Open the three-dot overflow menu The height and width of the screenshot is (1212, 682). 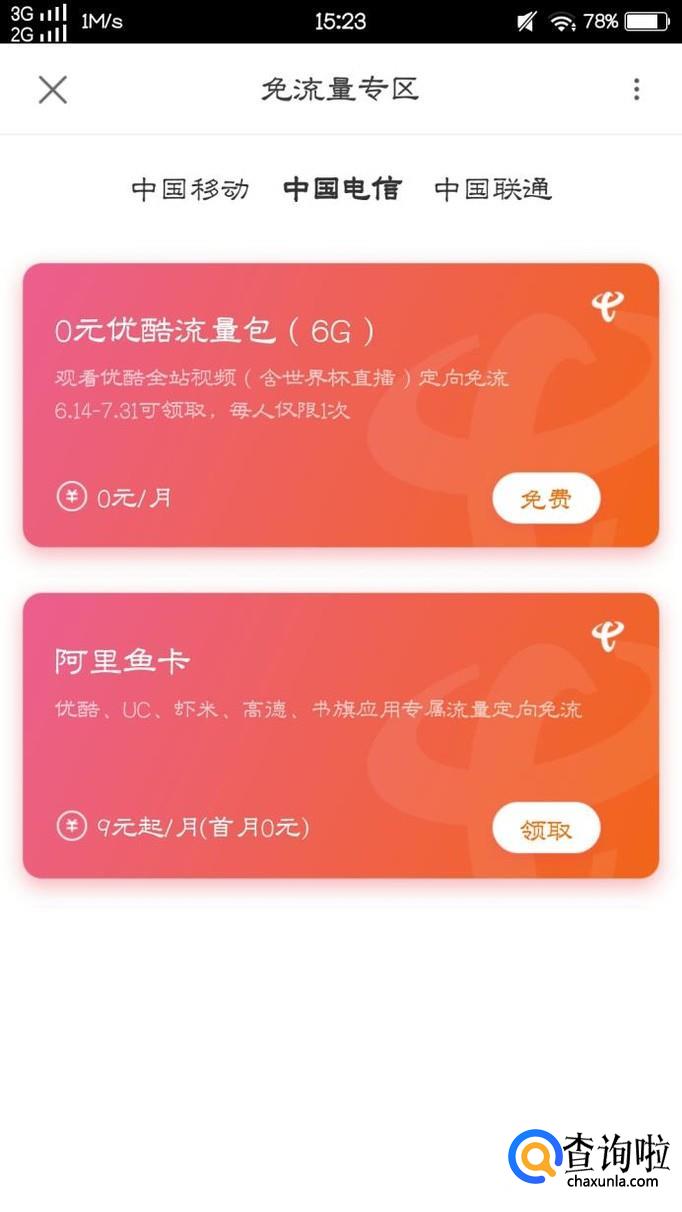[x=636, y=90]
